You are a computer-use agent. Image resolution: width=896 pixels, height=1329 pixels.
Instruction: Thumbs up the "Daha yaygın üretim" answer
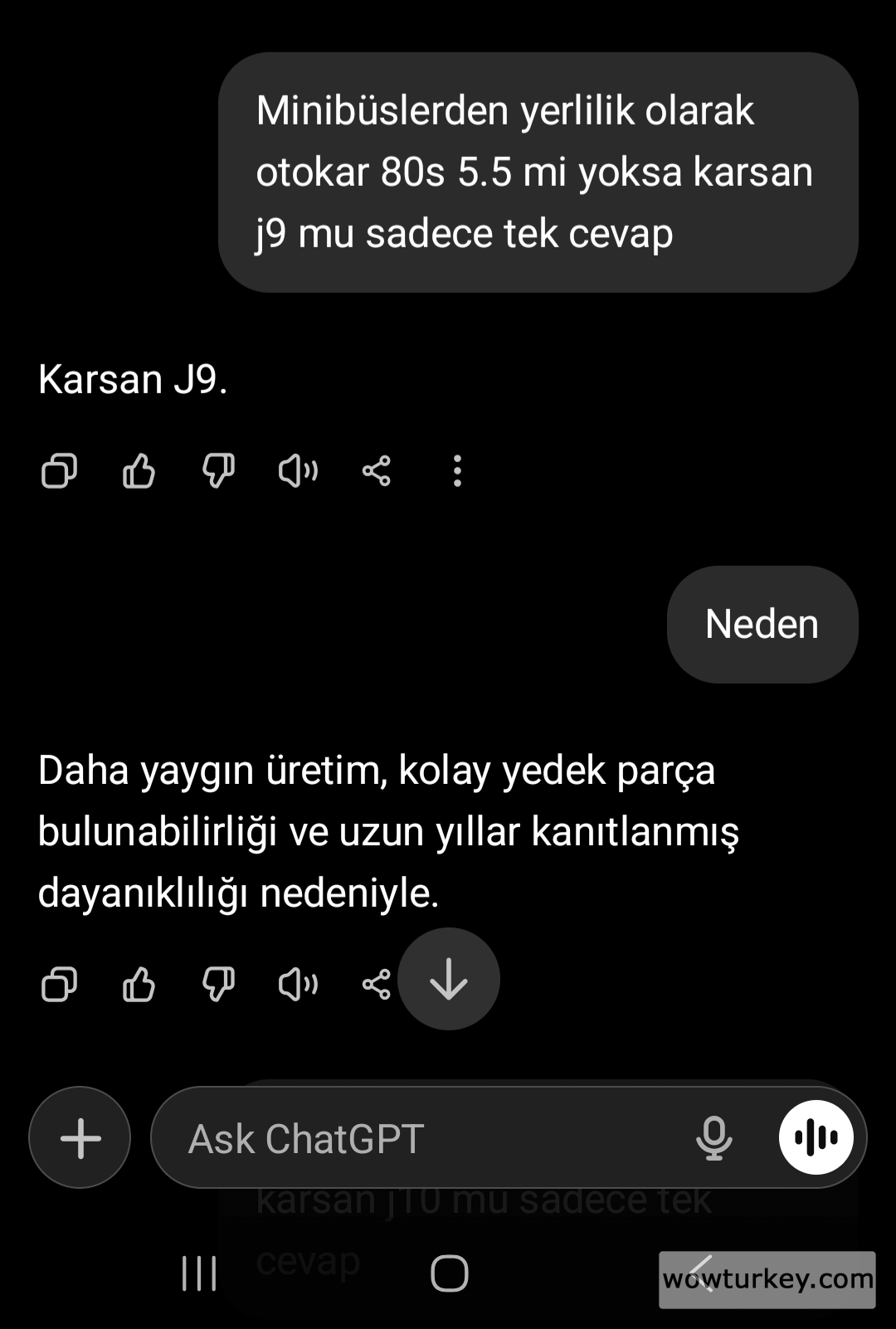139,985
